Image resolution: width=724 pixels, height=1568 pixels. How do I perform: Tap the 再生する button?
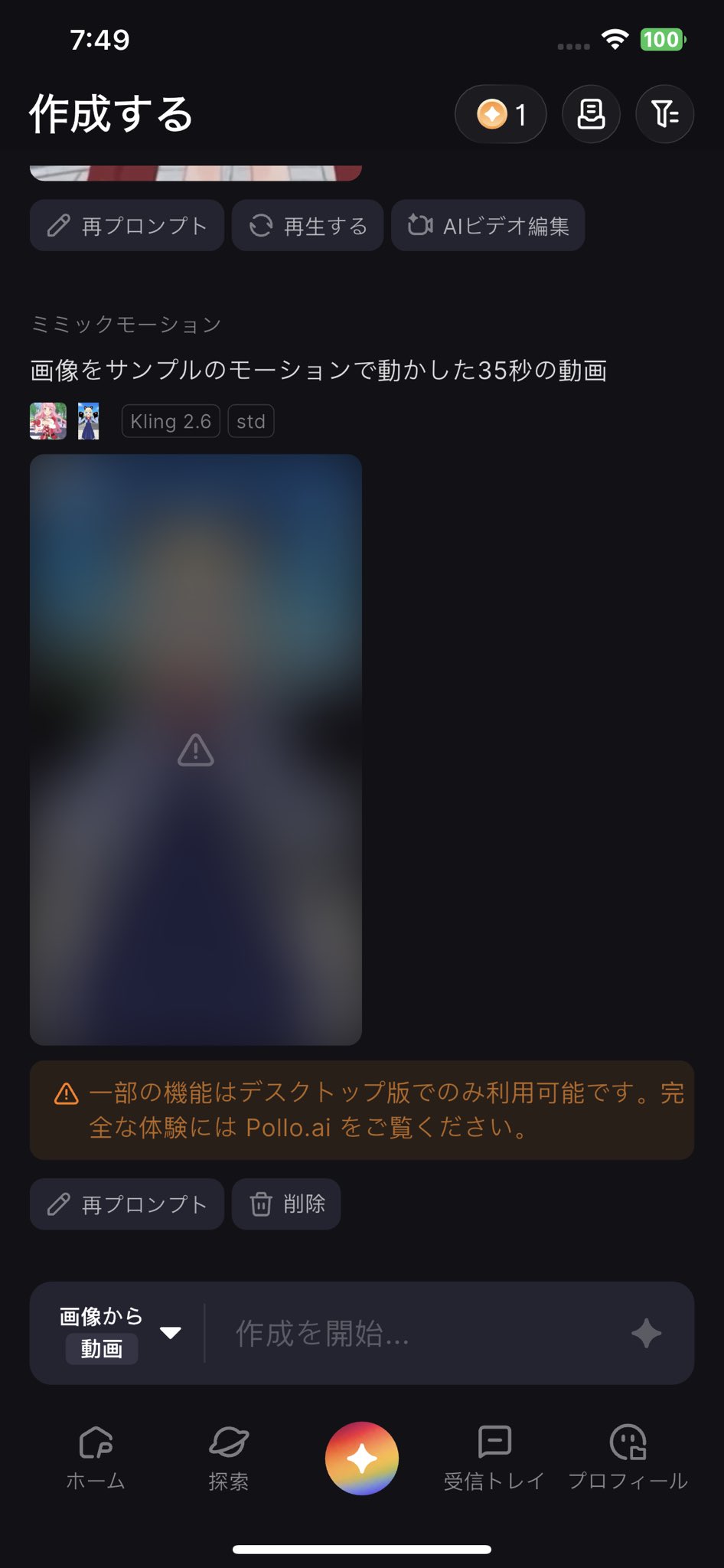[x=308, y=226]
